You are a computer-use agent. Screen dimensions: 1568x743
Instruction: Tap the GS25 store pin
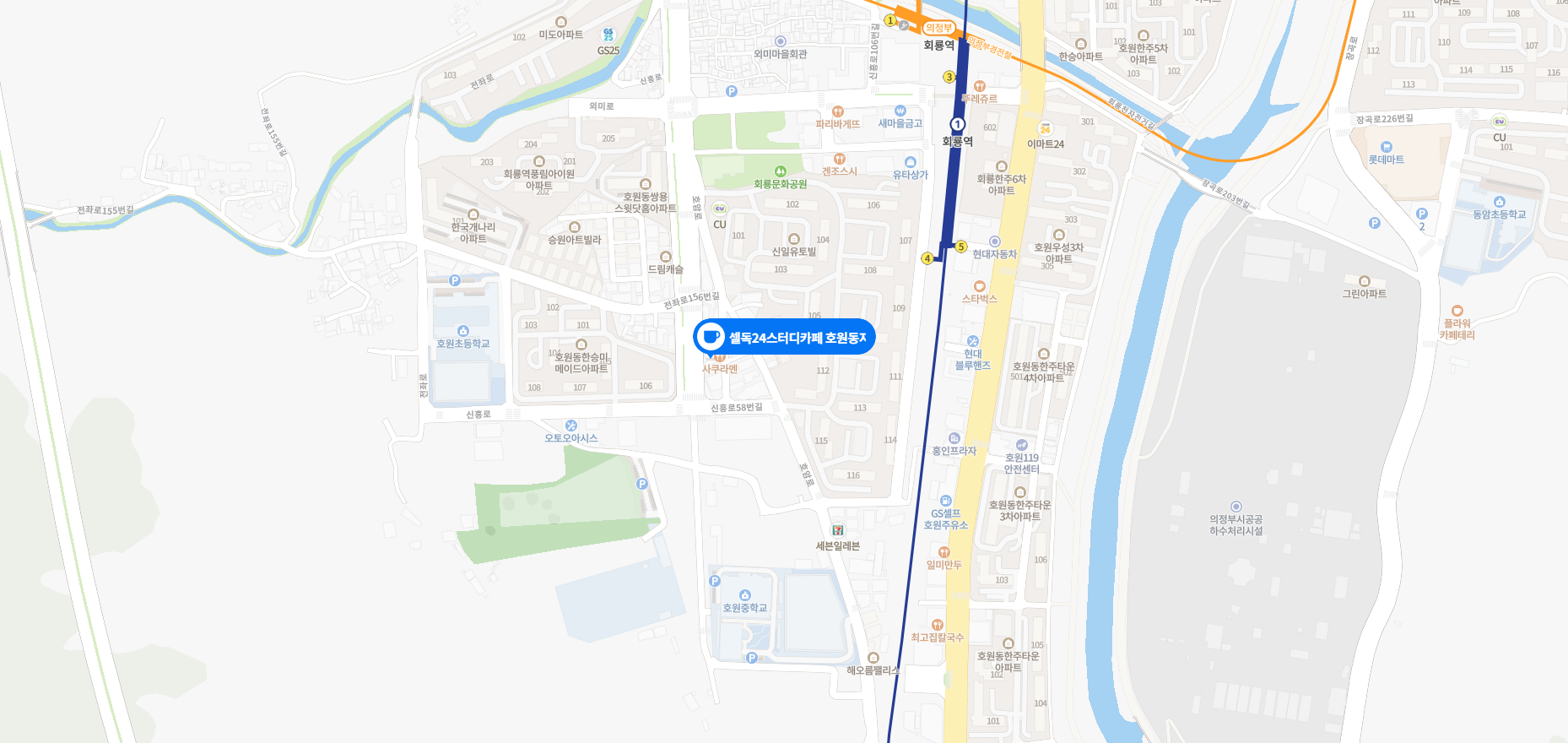(x=608, y=35)
